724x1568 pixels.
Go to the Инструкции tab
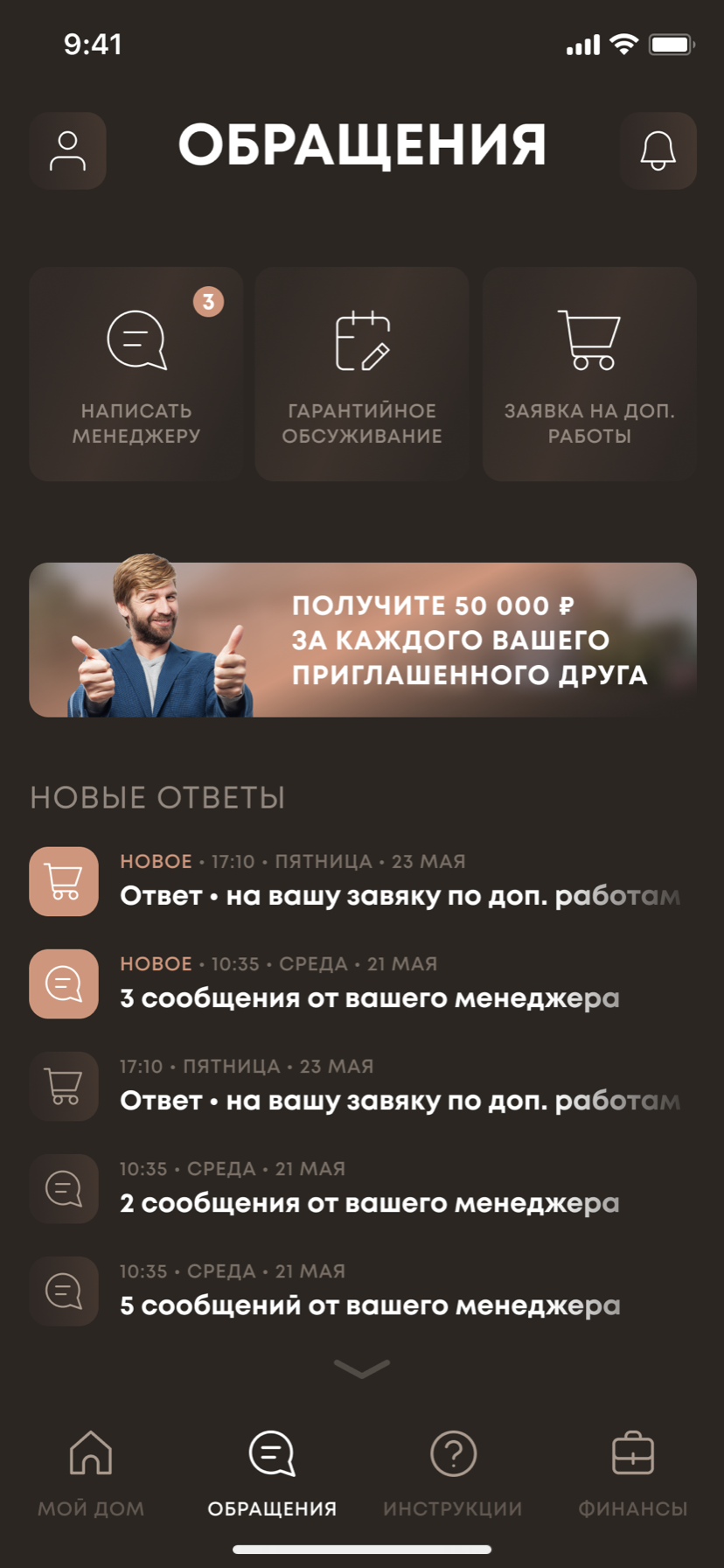(453, 1472)
